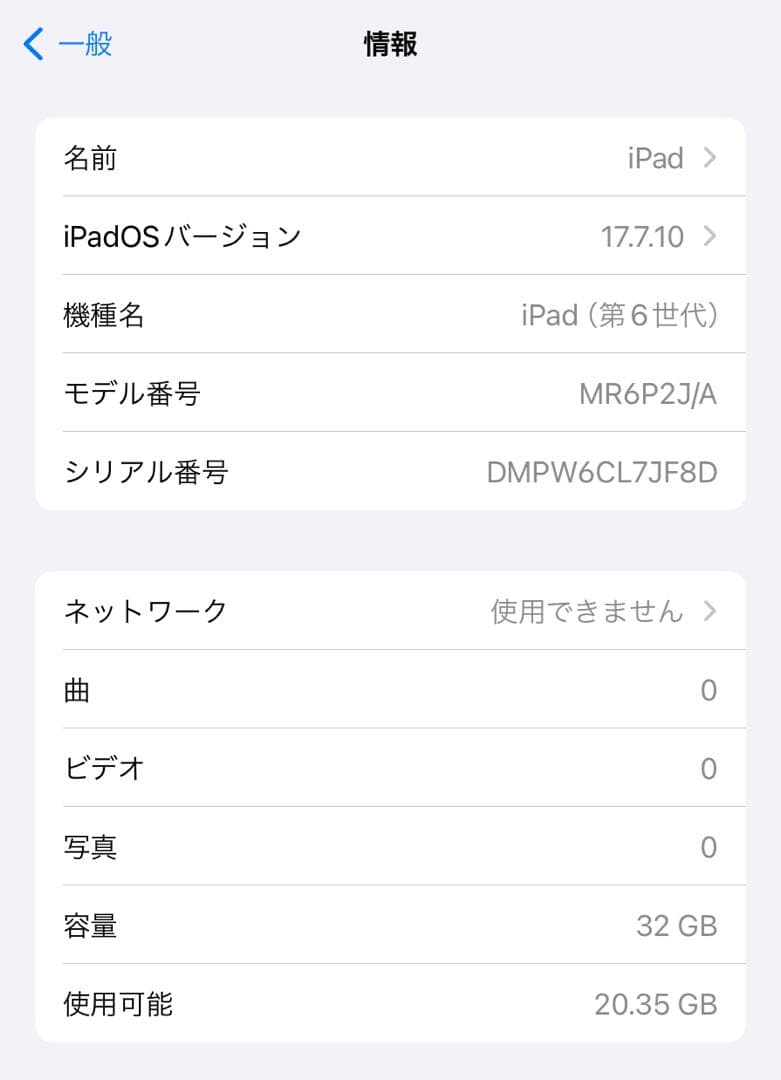The image size is (781, 1080).
Task: Open the ネットワーク row
Action: (x=390, y=611)
